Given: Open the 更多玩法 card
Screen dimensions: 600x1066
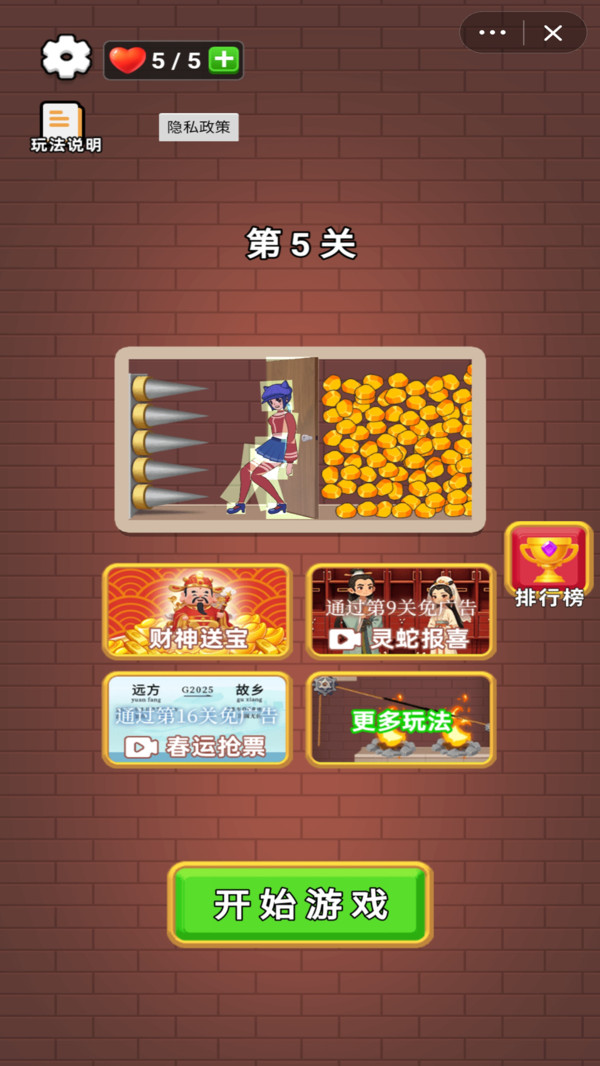Looking at the screenshot, I should (401, 719).
